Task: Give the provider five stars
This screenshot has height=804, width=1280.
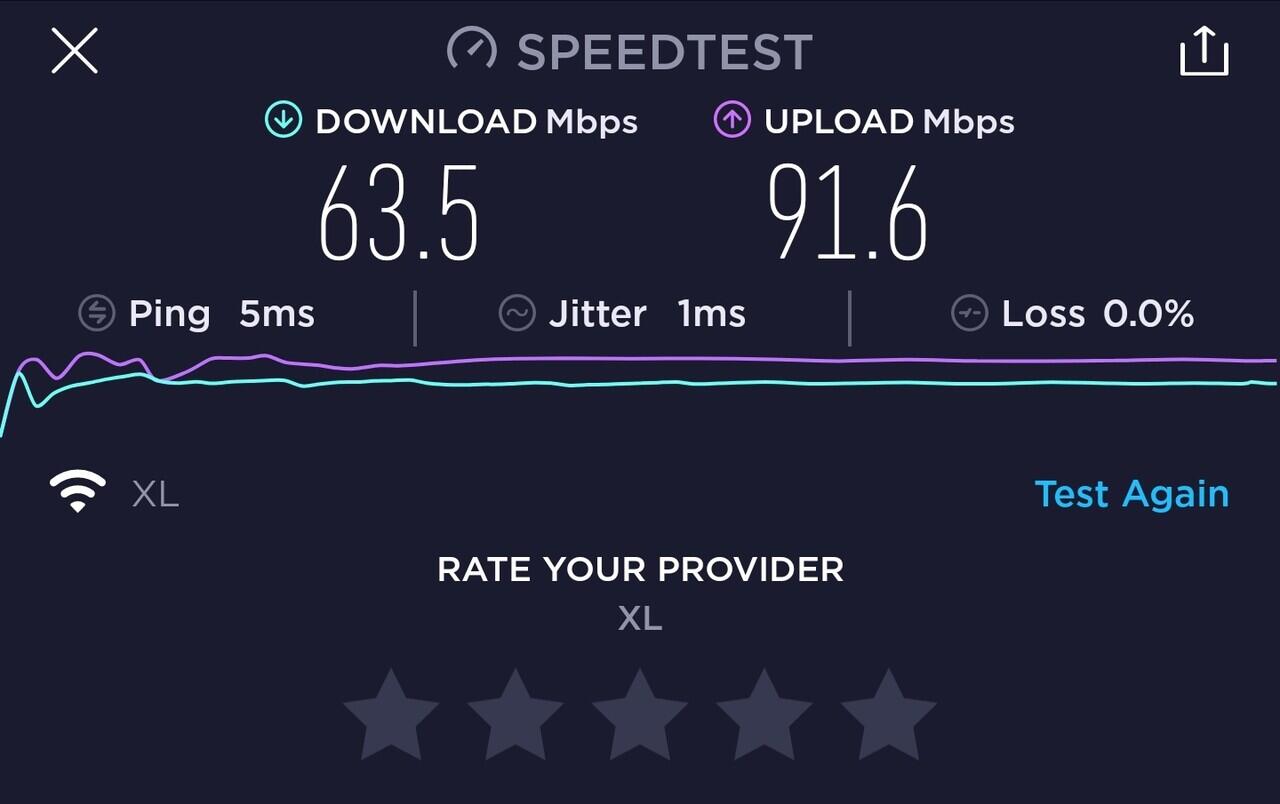Action: (x=889, y=716)
